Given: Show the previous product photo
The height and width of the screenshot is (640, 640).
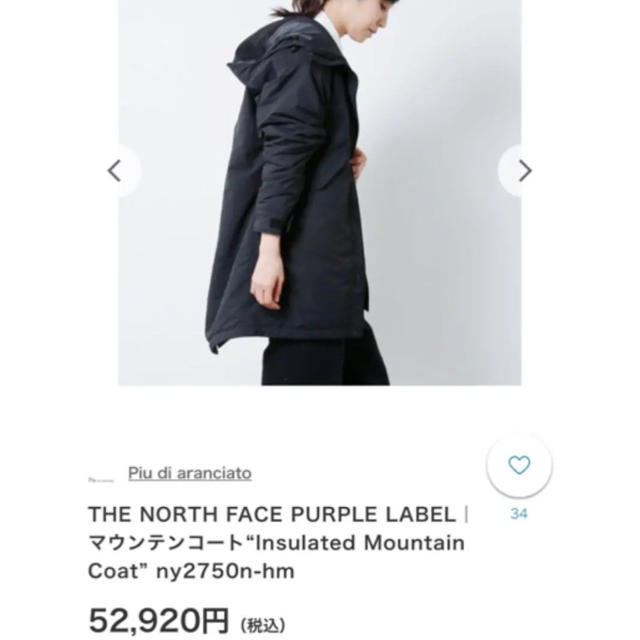Looking at the screenshot, I should 115,170.
